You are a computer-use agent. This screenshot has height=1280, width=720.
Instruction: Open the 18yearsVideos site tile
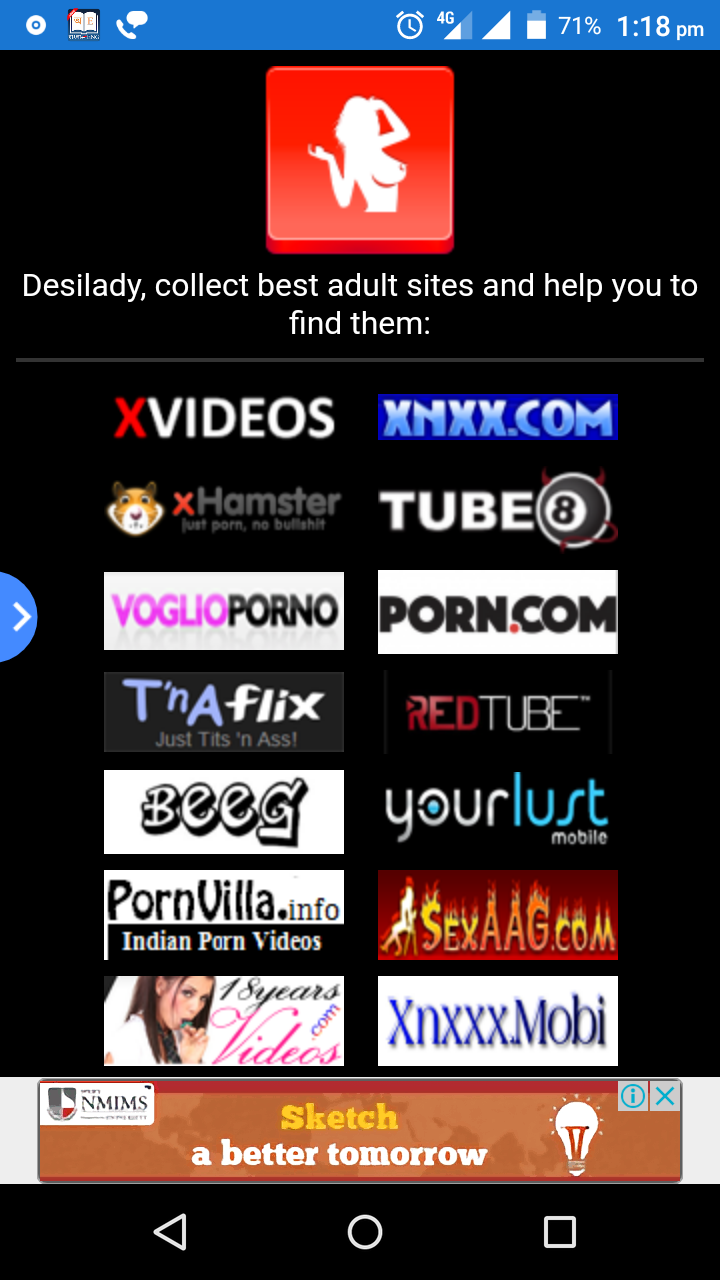click(x=224, y=1020)
